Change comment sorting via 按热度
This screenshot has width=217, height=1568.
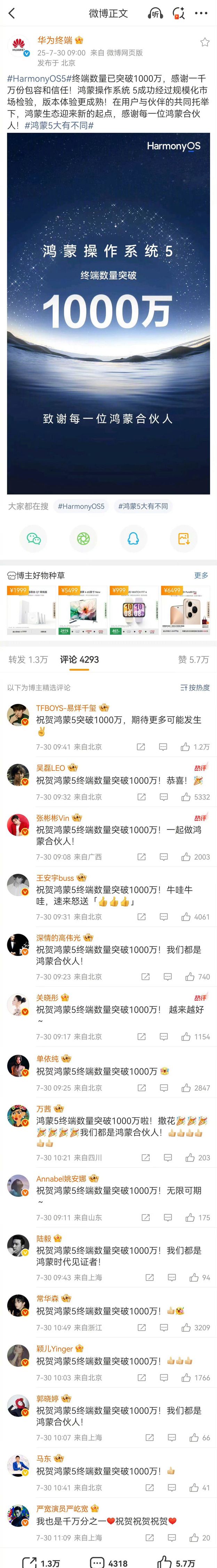point(194,687)
